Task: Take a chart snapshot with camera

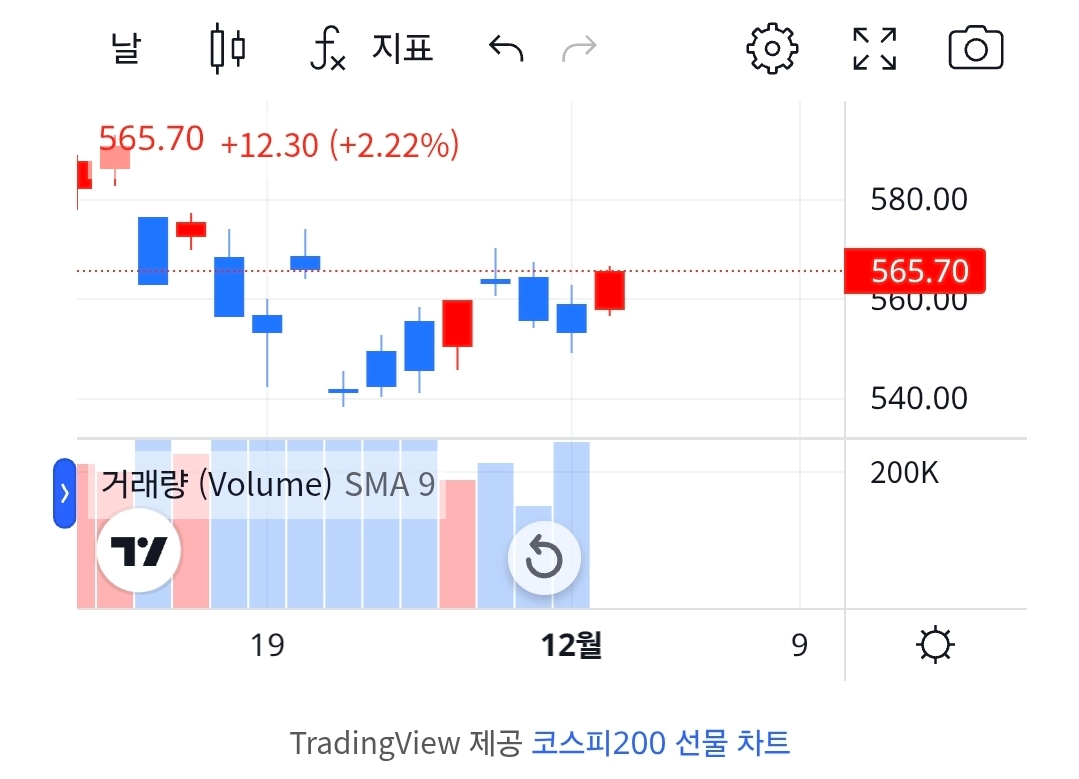Action: point(975,48)
